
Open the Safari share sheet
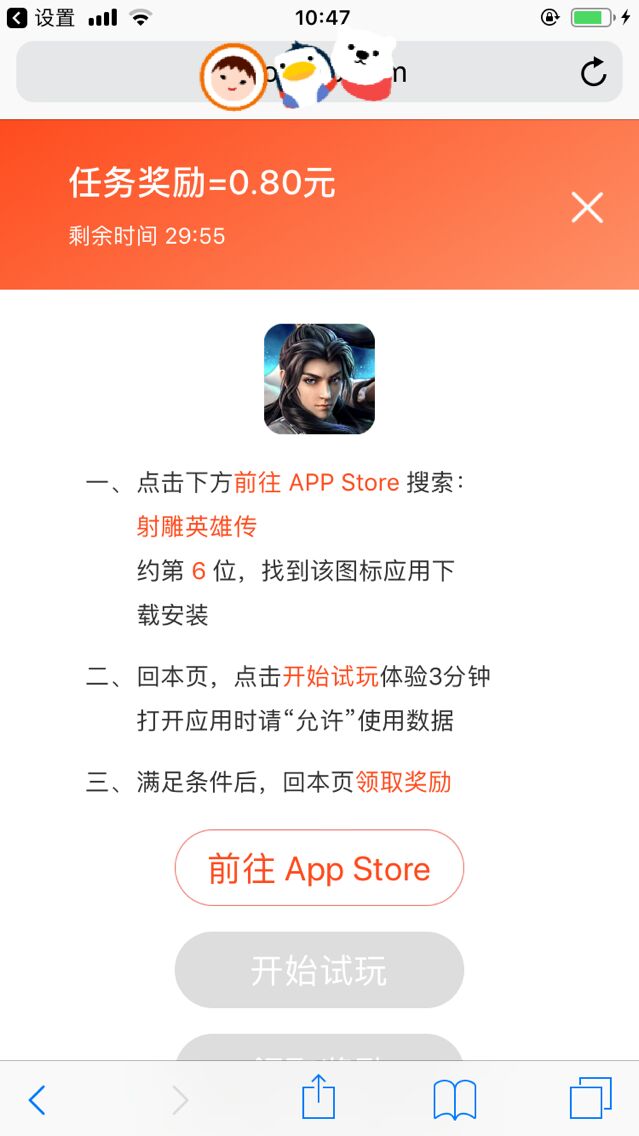(319, 1098)
